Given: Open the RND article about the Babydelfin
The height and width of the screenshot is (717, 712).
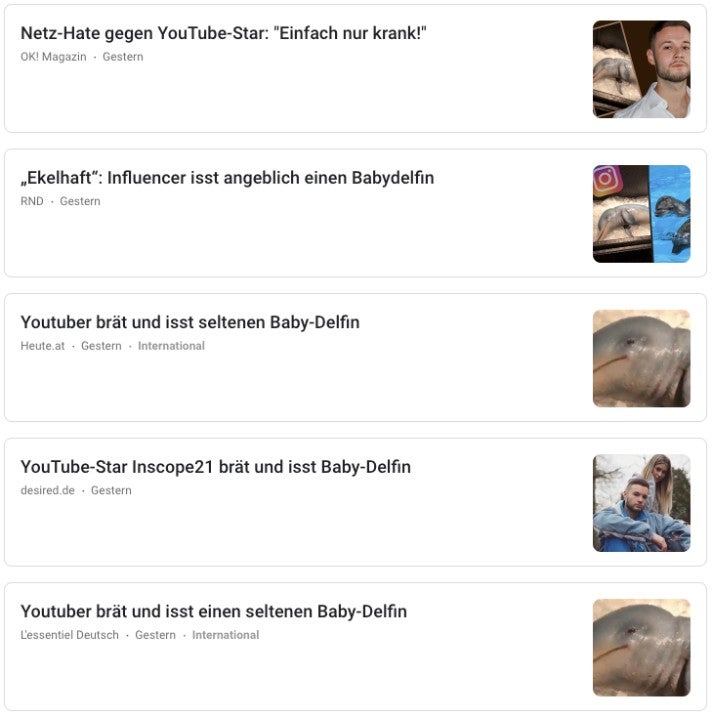Looking at the screenshot, I should (227, 178).
